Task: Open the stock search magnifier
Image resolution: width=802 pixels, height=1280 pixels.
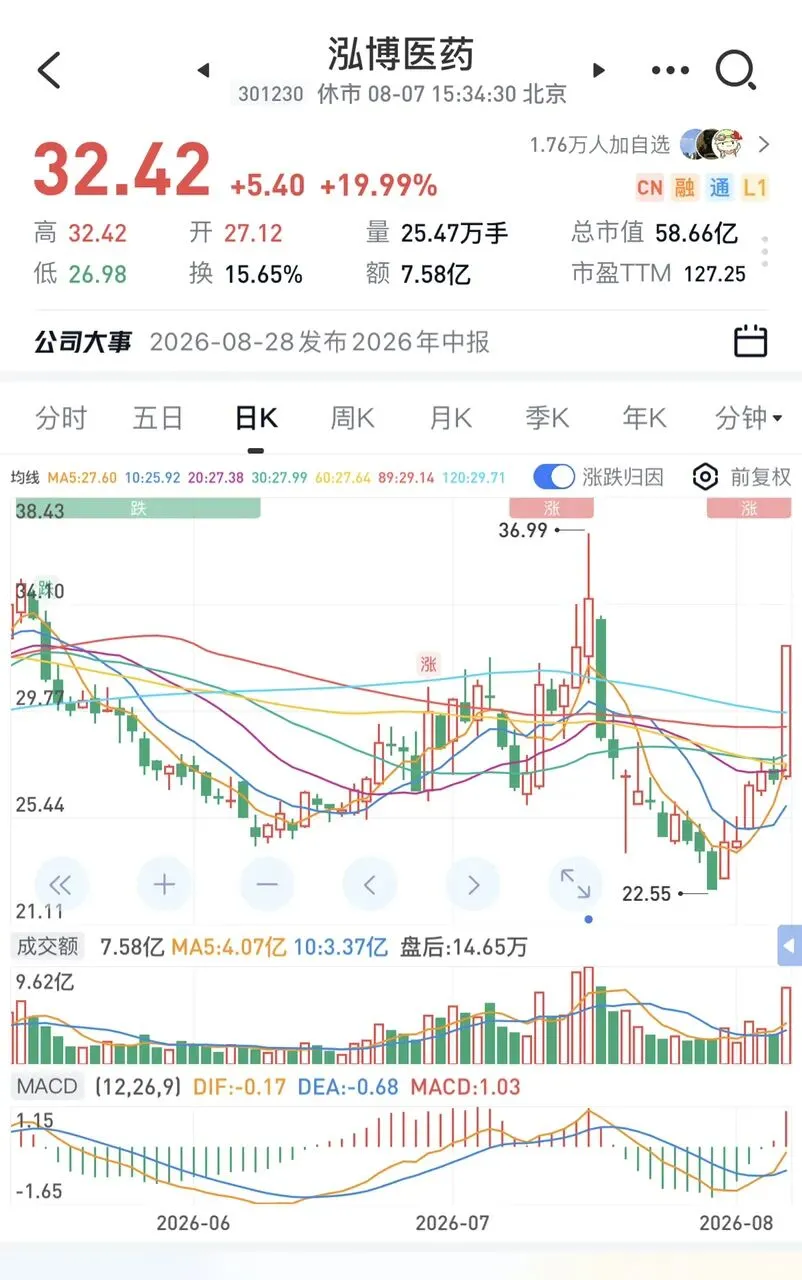Action: coord(736,70)
